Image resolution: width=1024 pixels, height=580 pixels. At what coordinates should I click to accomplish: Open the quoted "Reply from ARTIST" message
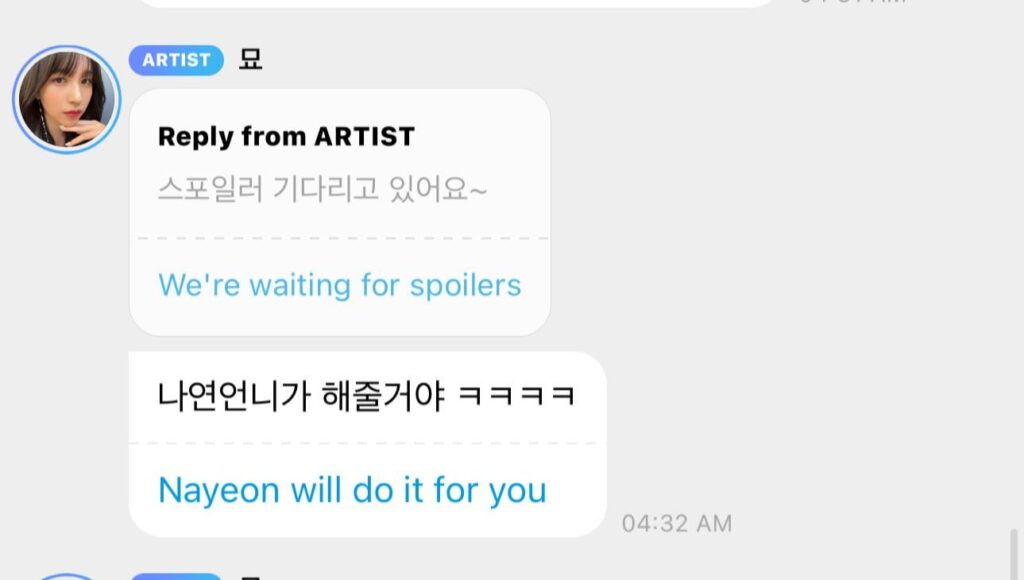pos(339,212)
